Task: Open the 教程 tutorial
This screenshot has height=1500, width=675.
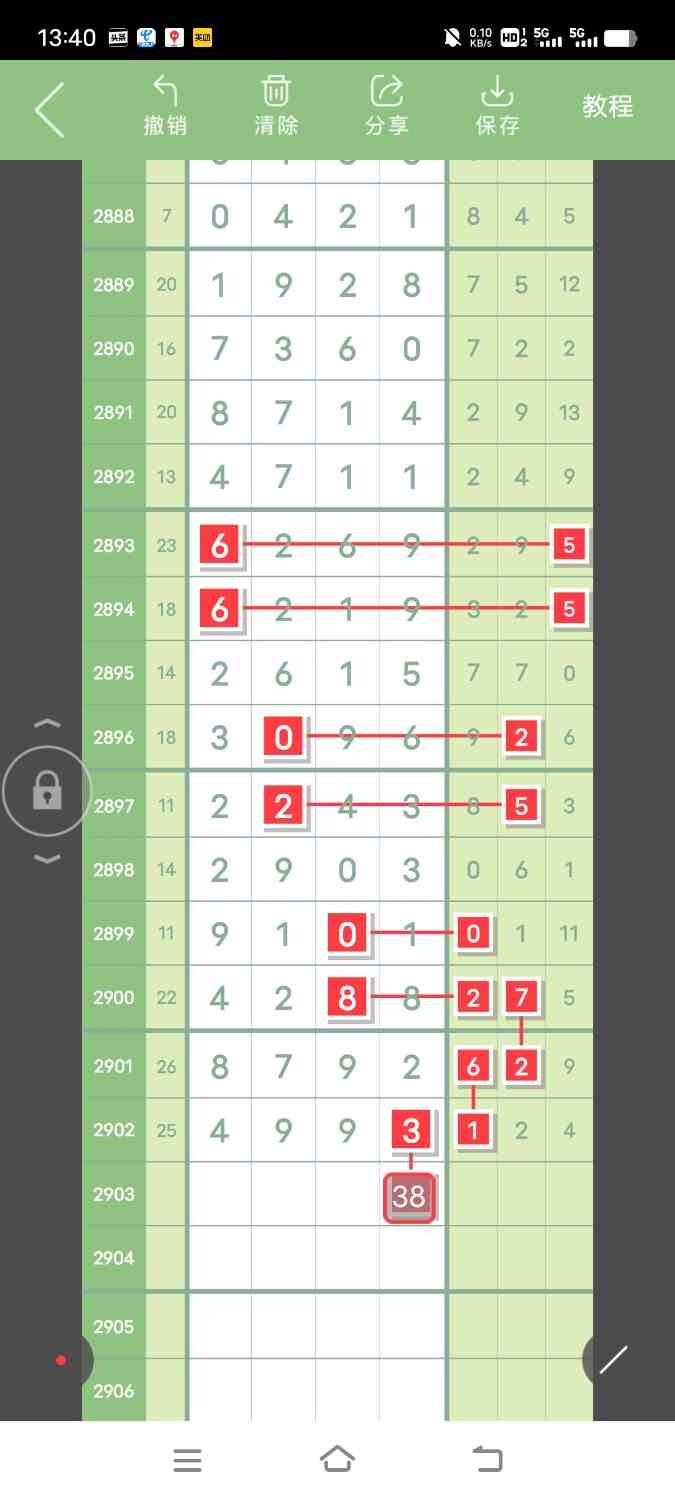Action: tap(608, 106)
